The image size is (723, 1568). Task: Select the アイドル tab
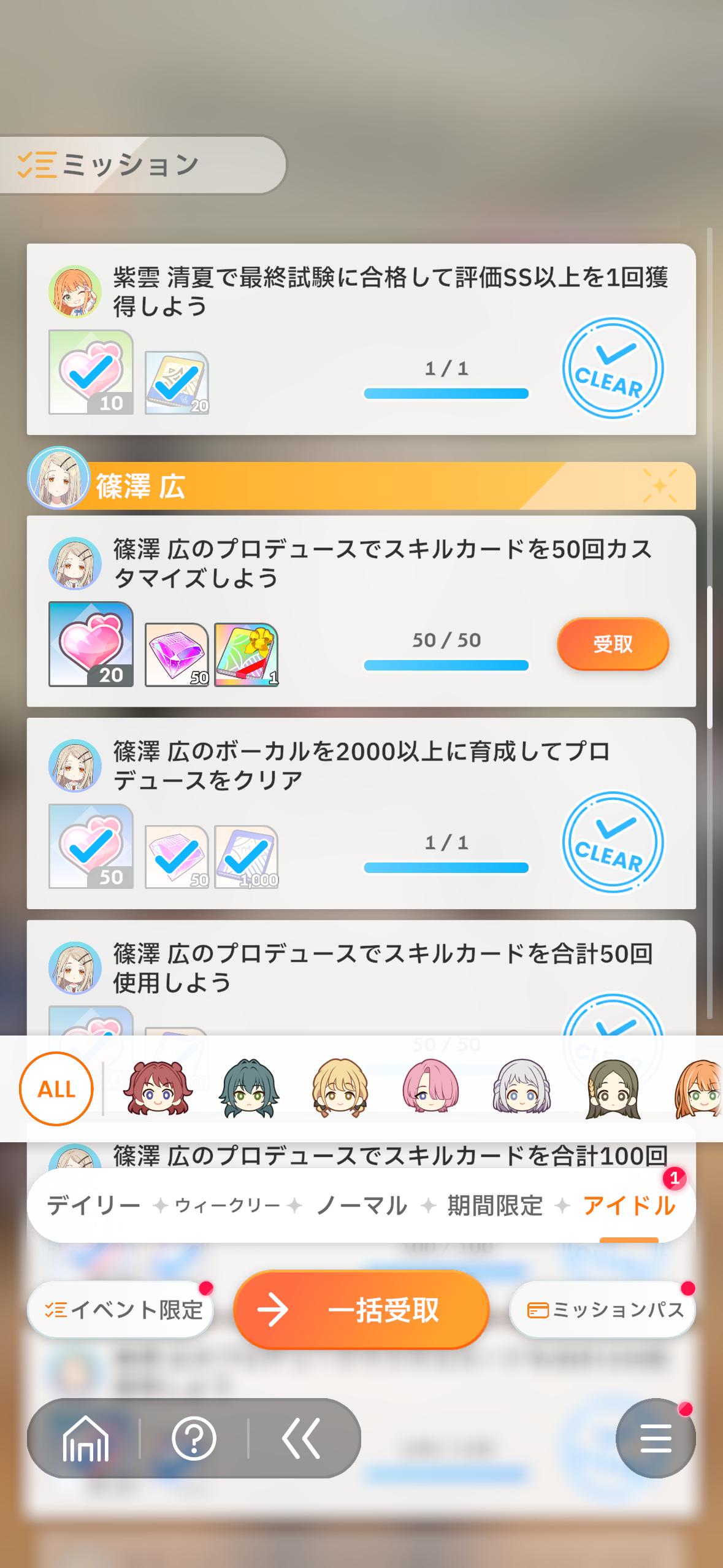[x=629, y=1205]
